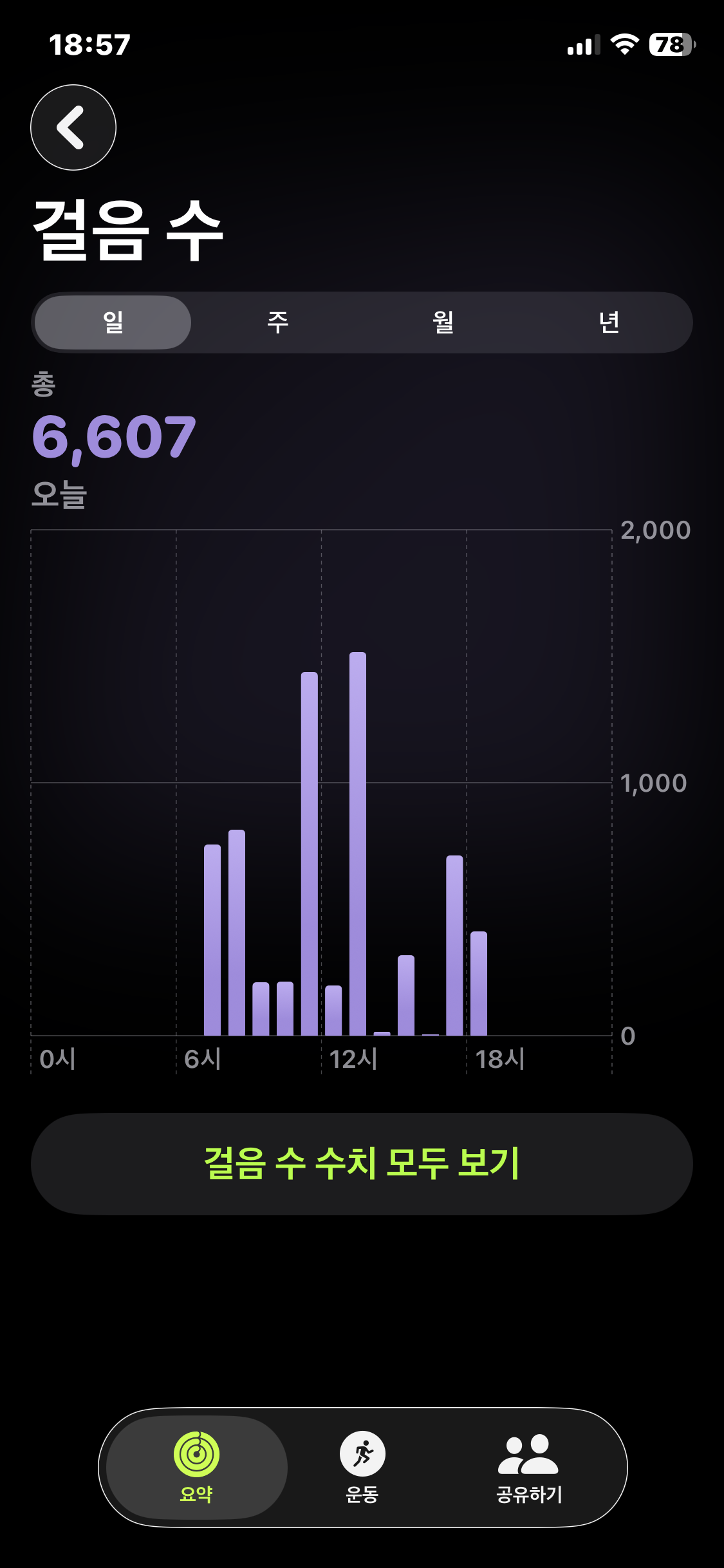Switch to the 년 (year) view
Image resolution: width=724 pixels, height=1568 pixels.
[x=609, y=322]
